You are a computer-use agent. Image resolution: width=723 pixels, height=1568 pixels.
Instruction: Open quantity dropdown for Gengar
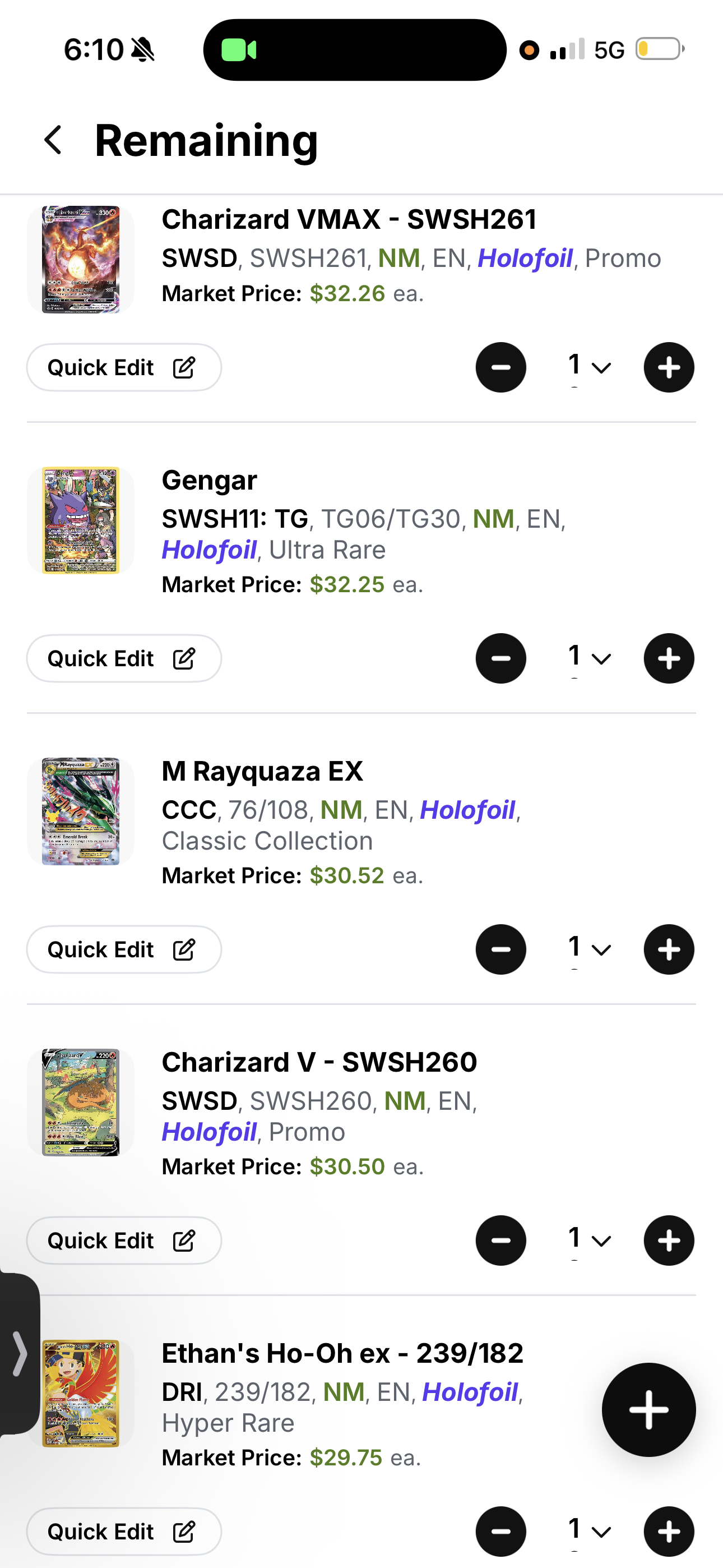tap(589, 658)
